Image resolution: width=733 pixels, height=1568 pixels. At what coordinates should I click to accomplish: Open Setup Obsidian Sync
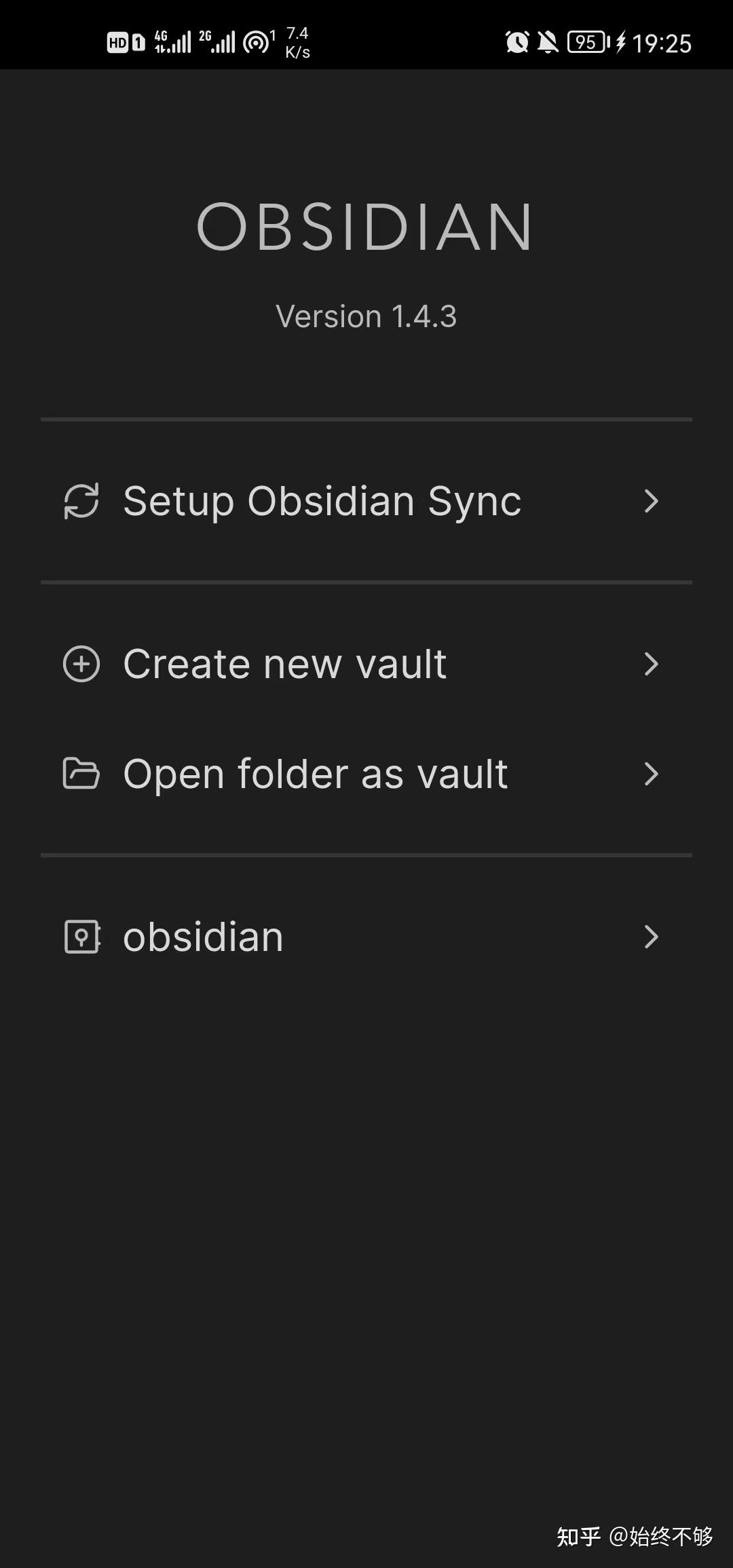point(320,501)
